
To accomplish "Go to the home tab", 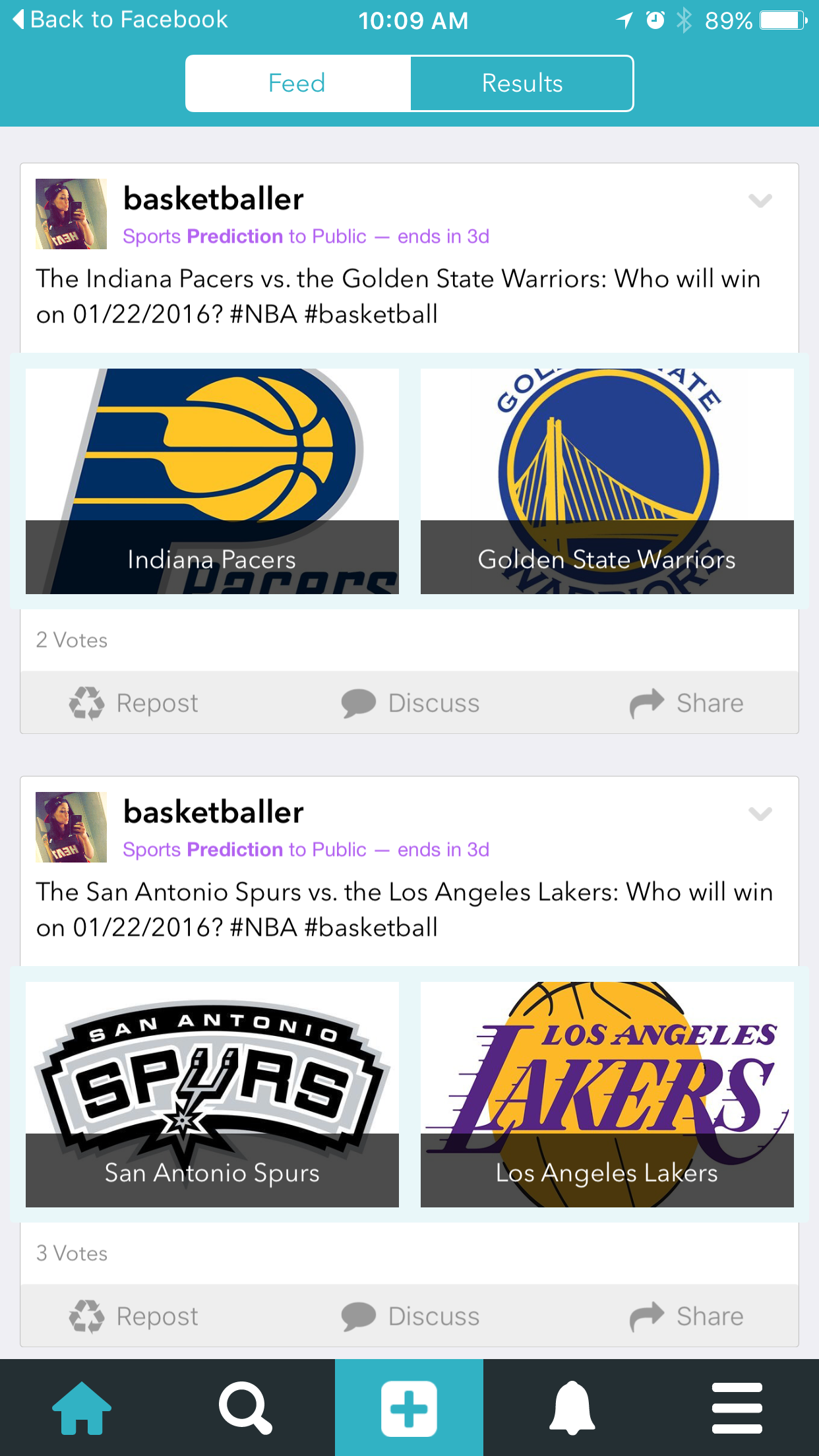I will coord(82,1408).
